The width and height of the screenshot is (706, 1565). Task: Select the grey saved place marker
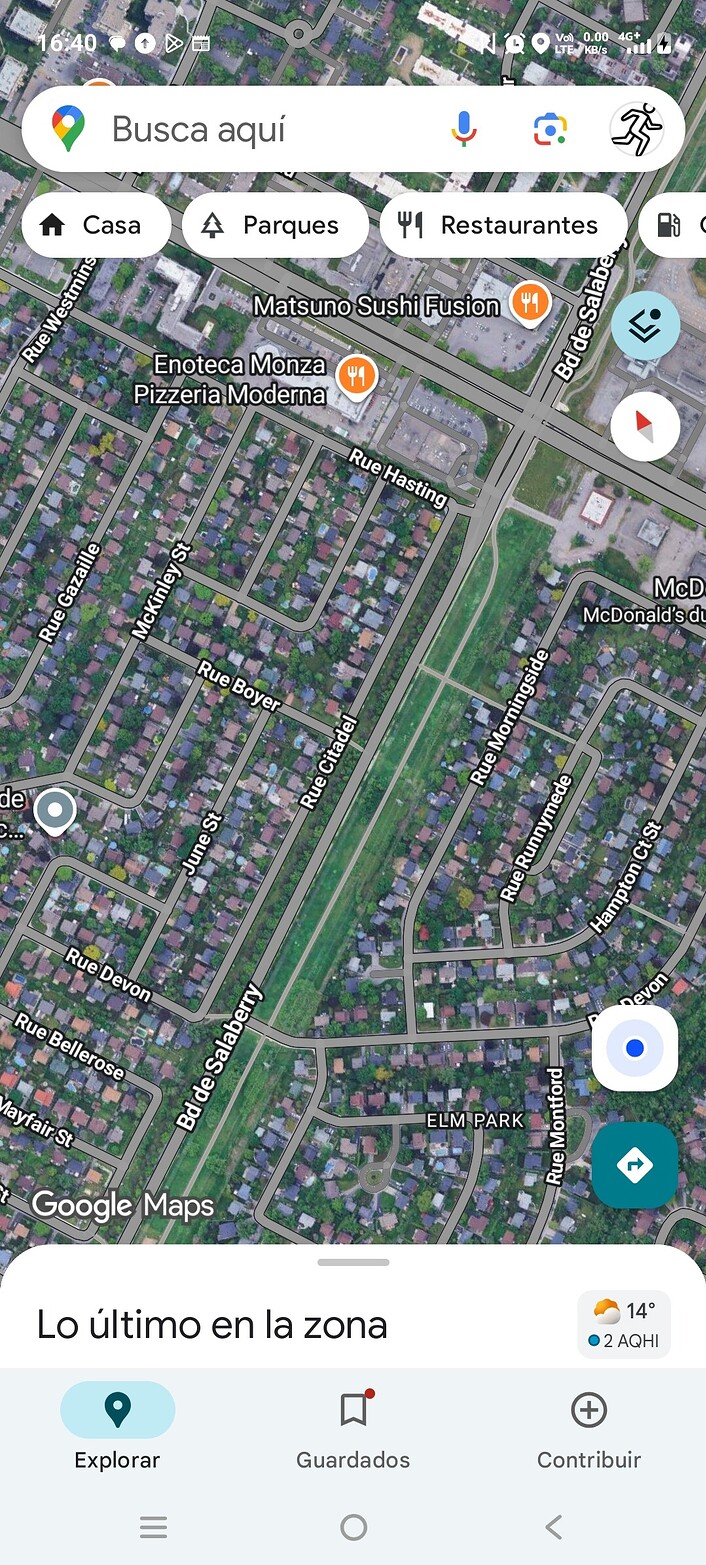[x=55, y=810]
